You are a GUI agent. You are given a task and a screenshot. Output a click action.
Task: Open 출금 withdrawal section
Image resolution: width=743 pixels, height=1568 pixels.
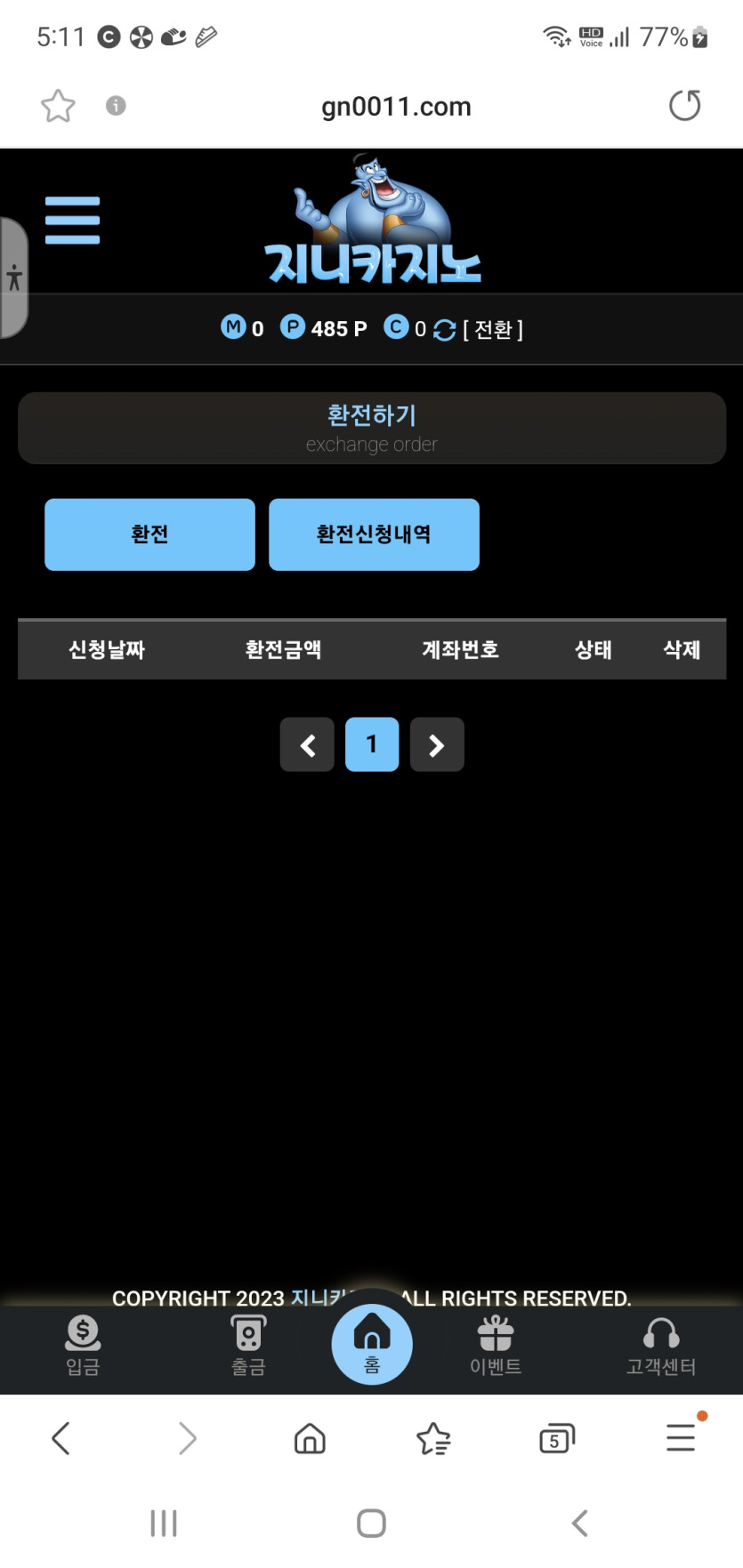[248, 1346]
